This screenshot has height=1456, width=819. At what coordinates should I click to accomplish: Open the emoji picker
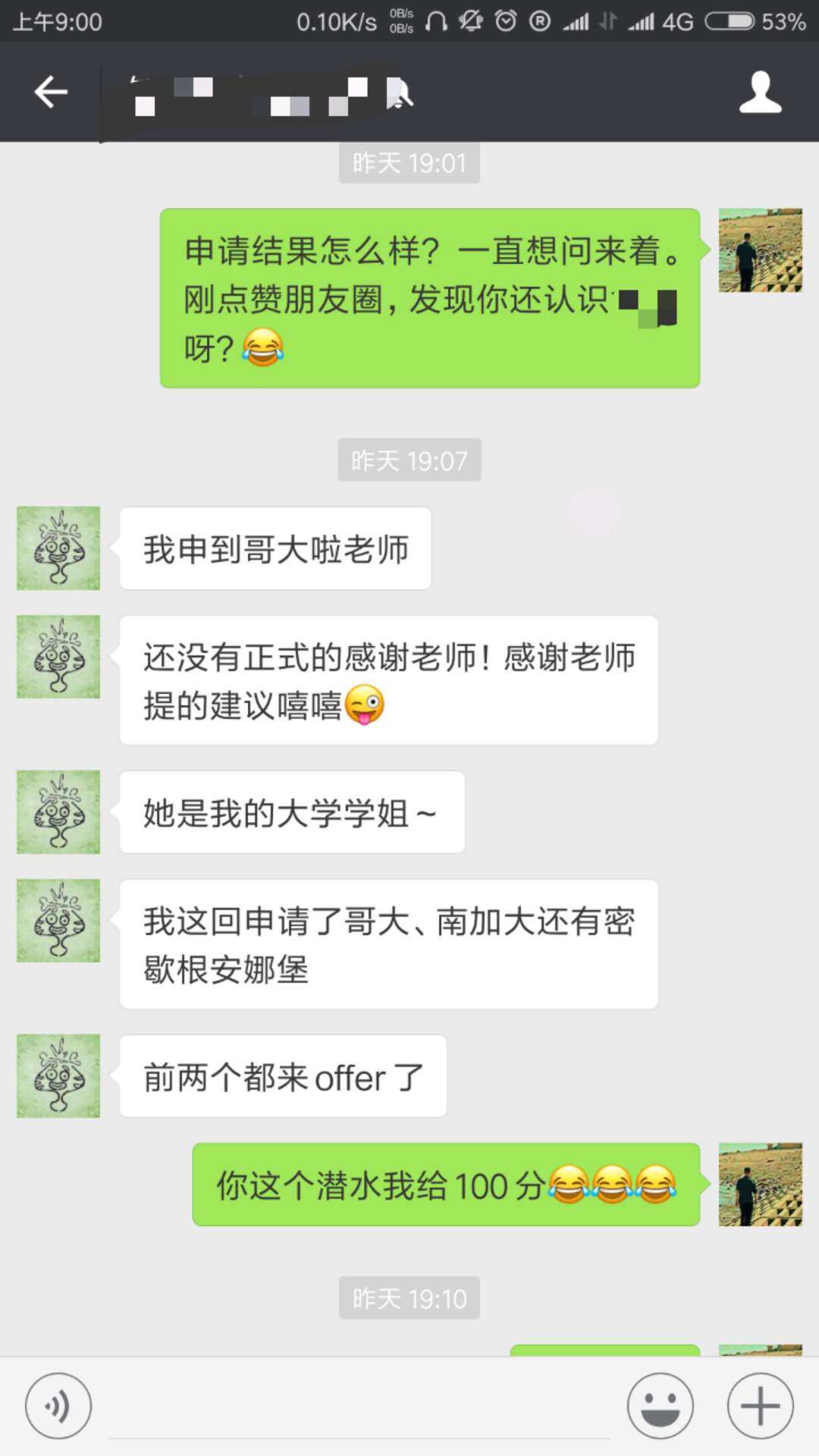tap(660, 1406)
